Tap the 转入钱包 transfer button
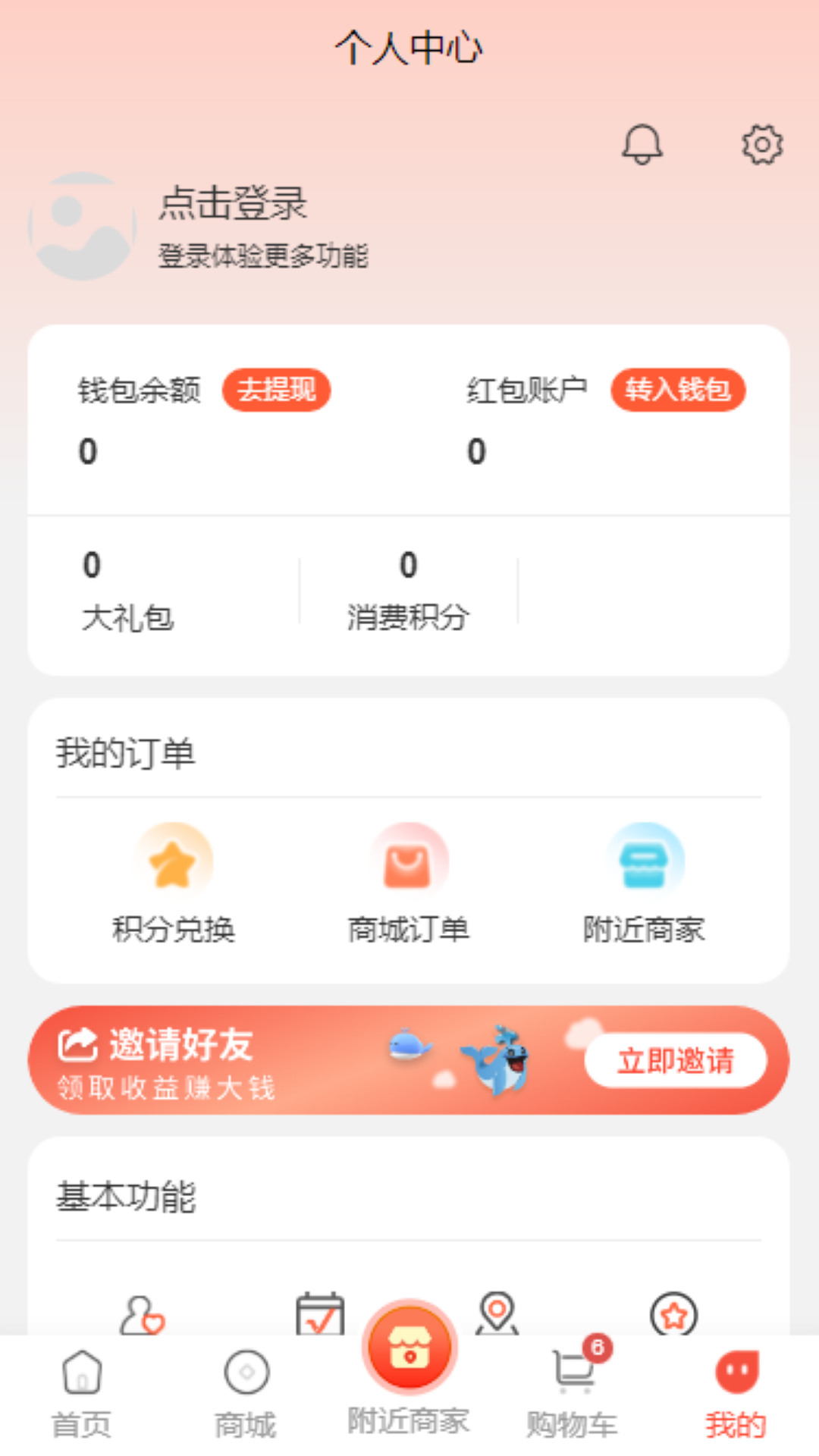The width and height of the screenshot is (819, 1456). point(678,390)
